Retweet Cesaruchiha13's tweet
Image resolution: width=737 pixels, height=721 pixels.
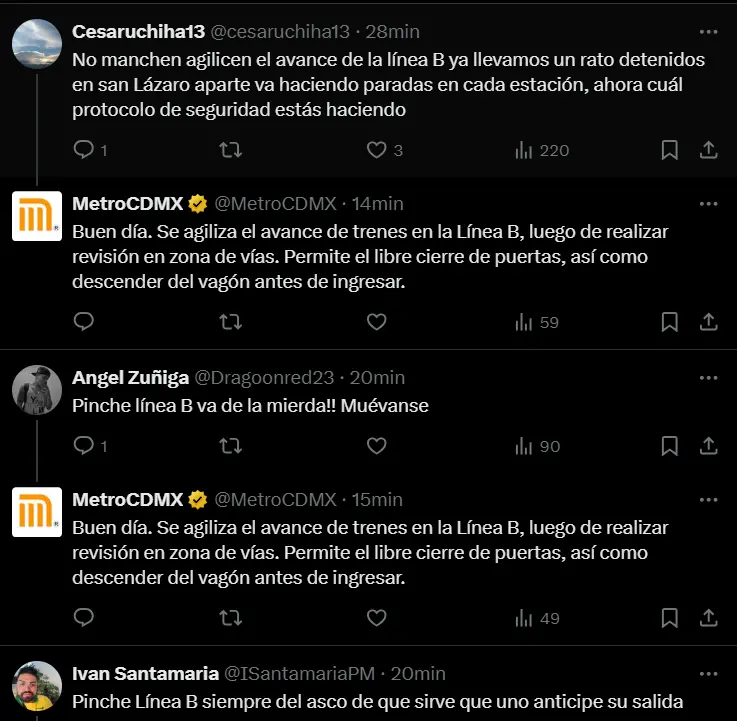pyautogui.click(x=230, y=150)
